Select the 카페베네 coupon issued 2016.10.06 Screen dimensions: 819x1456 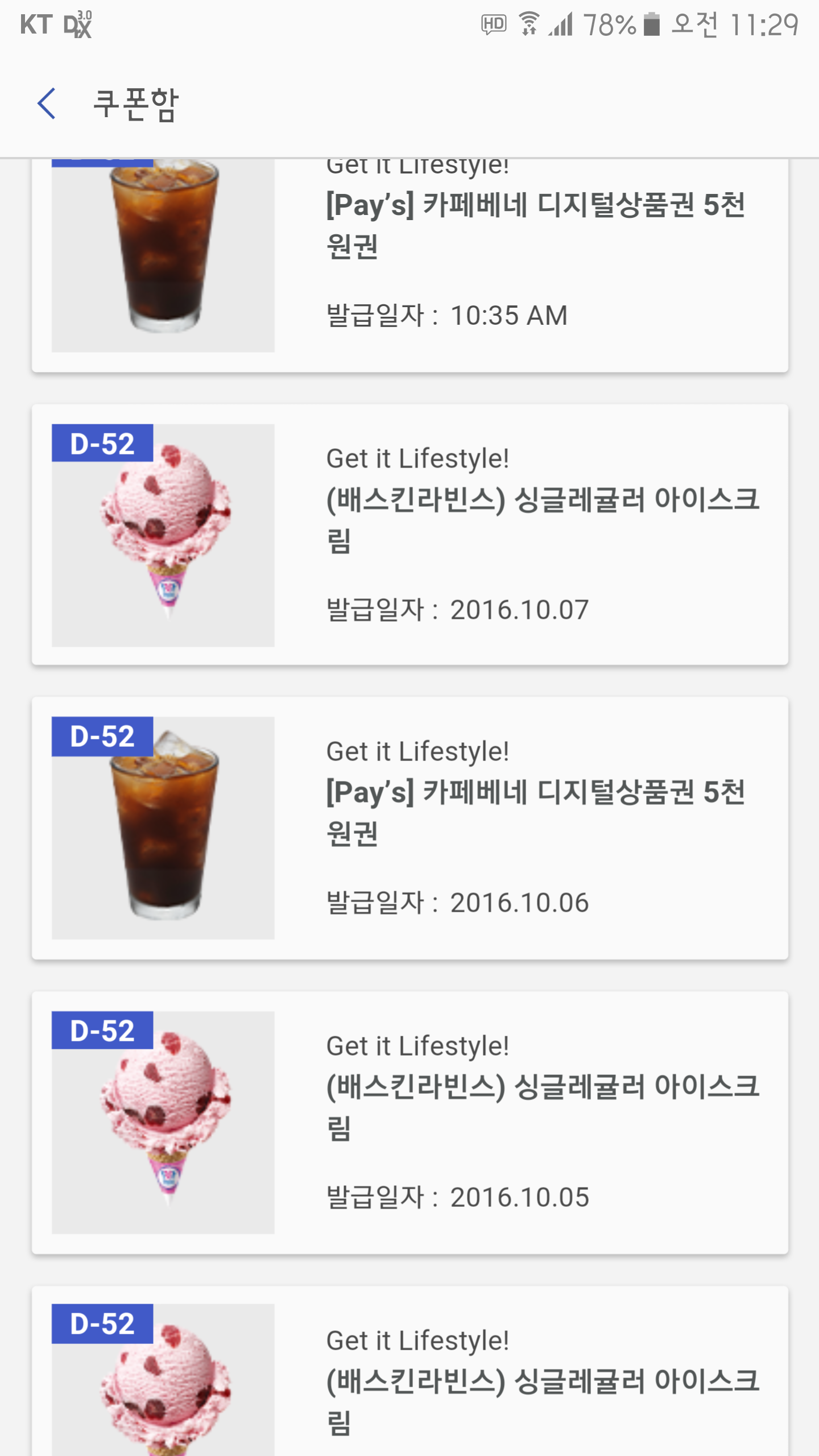[x=409, y=828]
